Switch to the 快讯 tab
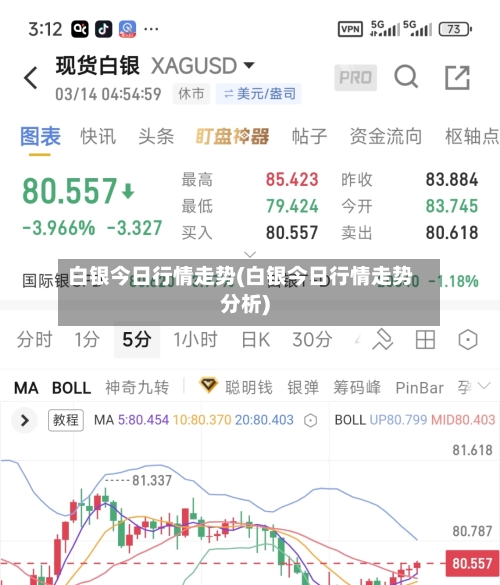Screen dimensions: 500x585 pos(98,136)
